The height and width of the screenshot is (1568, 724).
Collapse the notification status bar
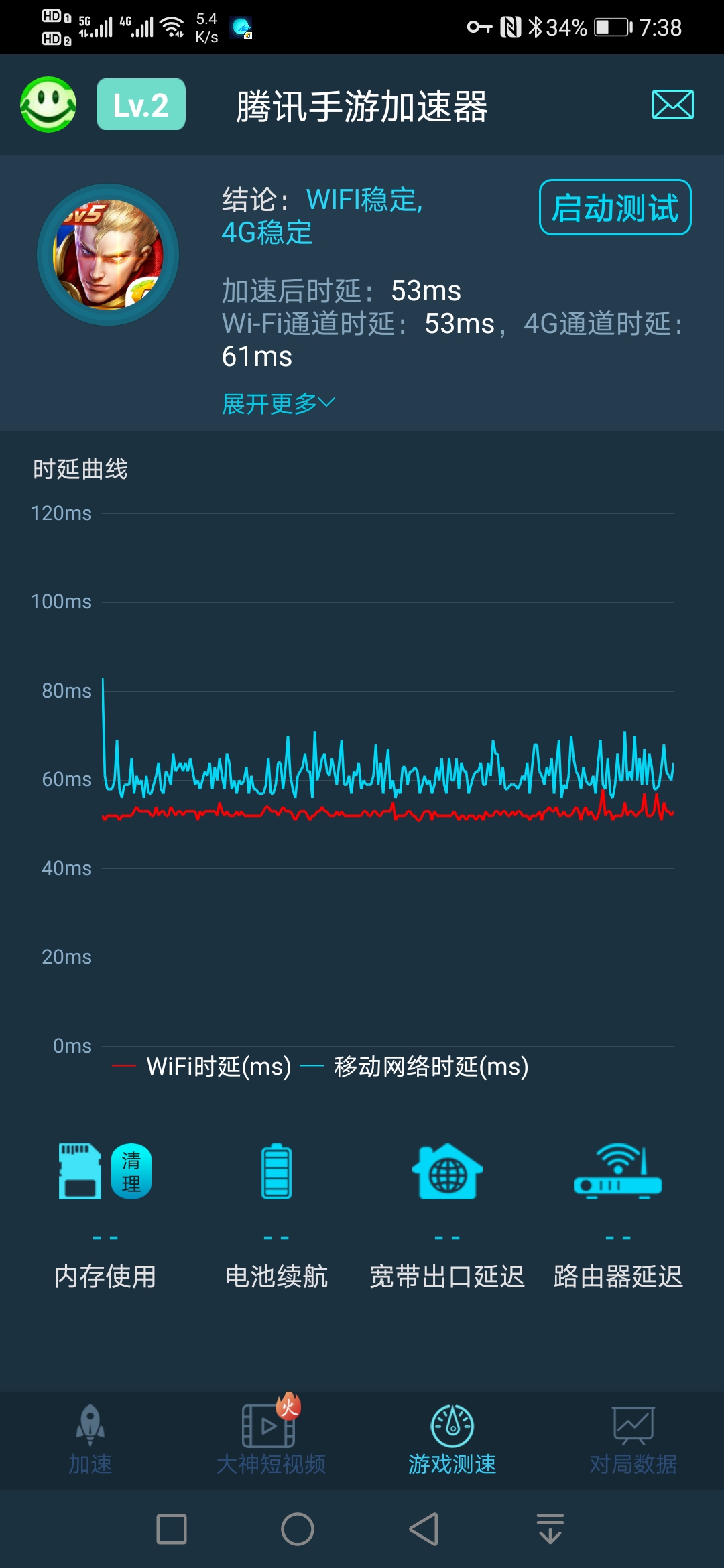pos(362,27)
